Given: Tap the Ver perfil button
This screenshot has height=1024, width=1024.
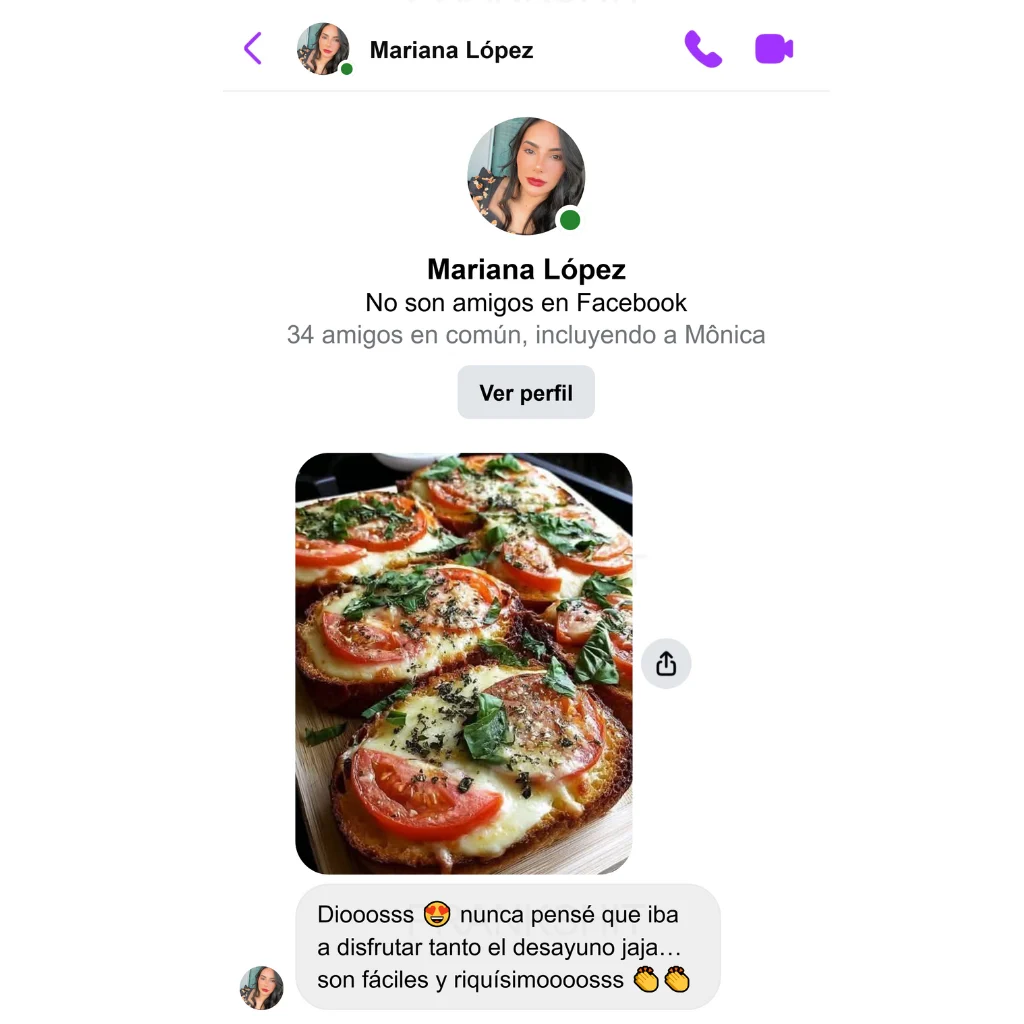Looking at the screenshot, I should pos(526,393).
